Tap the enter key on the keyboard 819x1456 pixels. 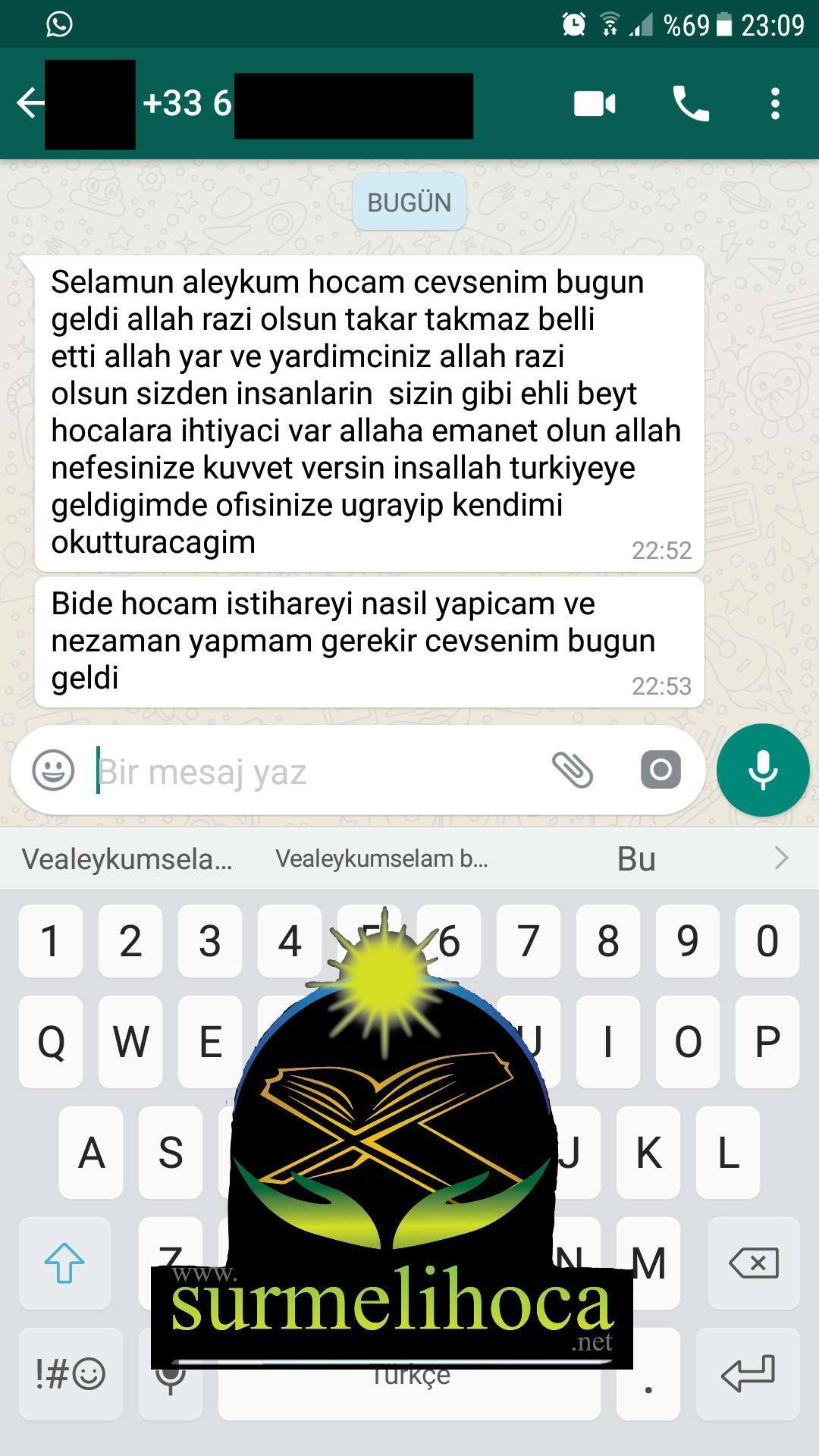click(x=748, y=1373)
